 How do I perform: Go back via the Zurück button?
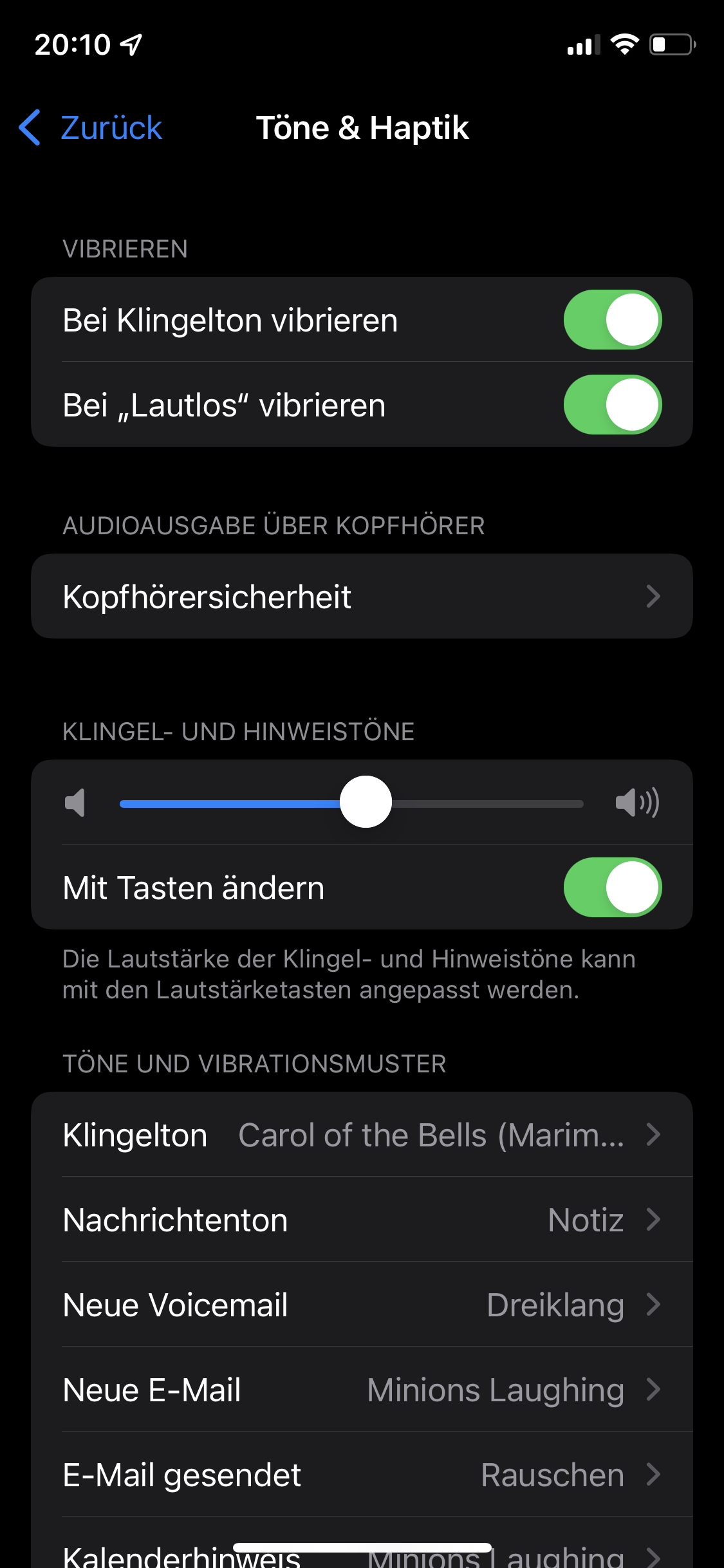point(91,127)
